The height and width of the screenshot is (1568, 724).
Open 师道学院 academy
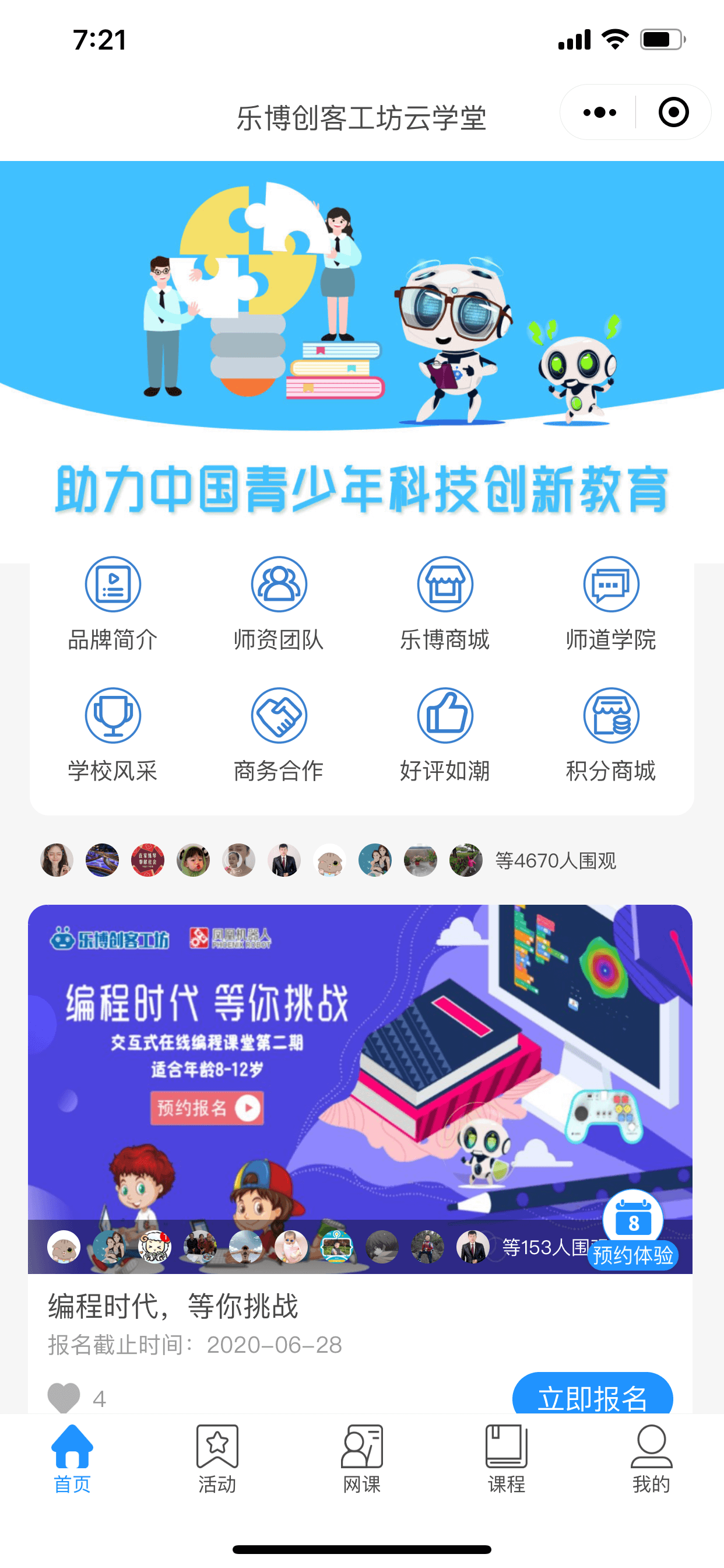(x=611, y=604)
